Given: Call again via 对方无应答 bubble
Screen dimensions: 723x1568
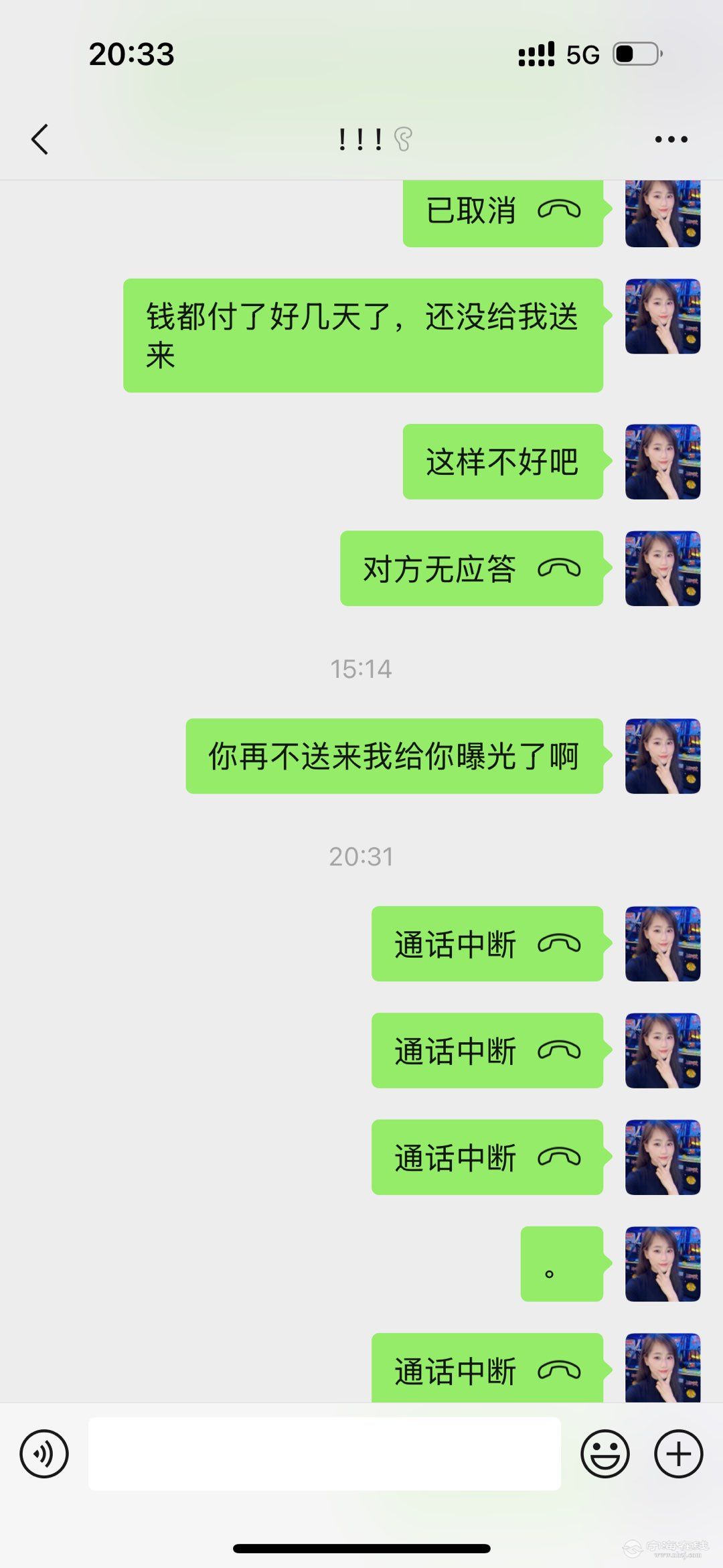Looking at the screenshot, I should [x=471, y=569].
